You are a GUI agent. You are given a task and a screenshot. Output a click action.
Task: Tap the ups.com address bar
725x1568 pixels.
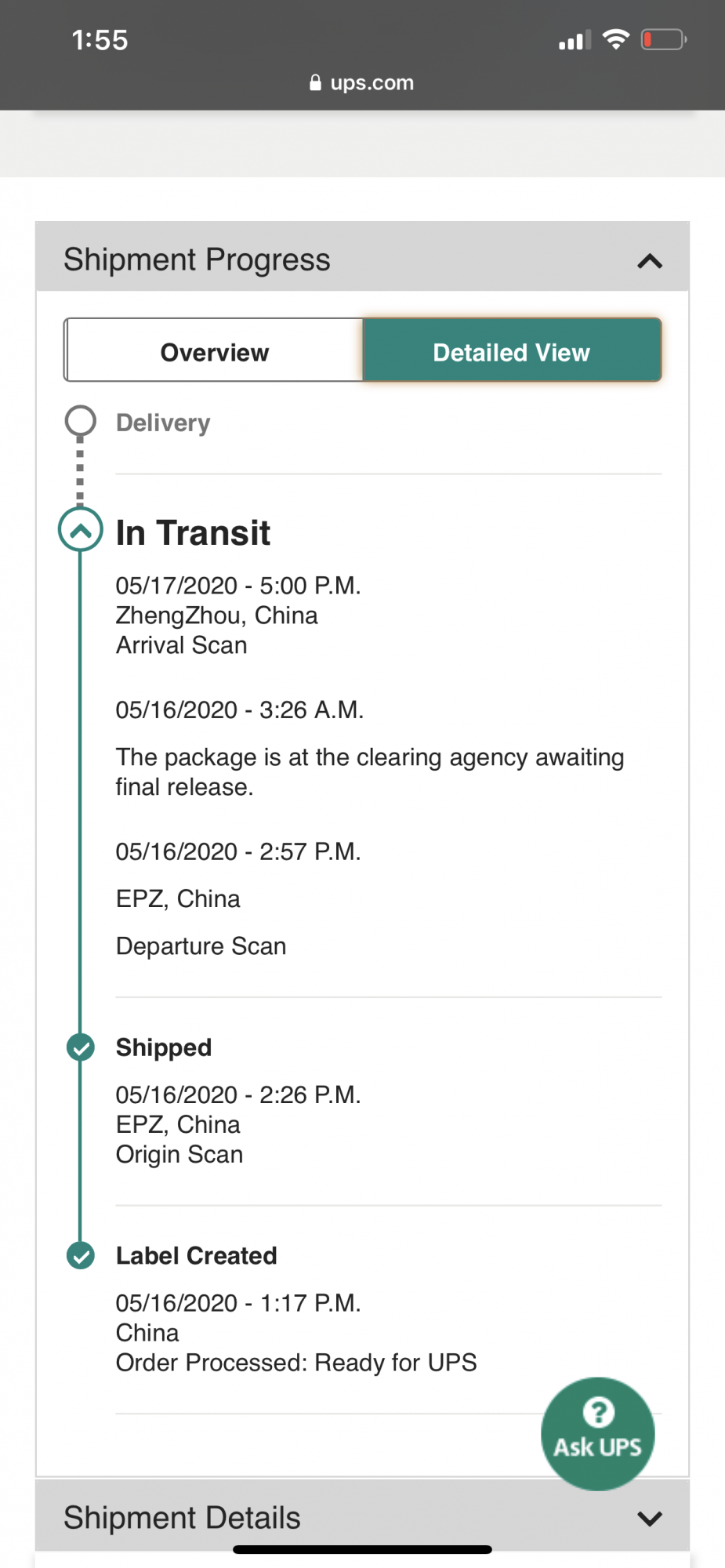362,82
